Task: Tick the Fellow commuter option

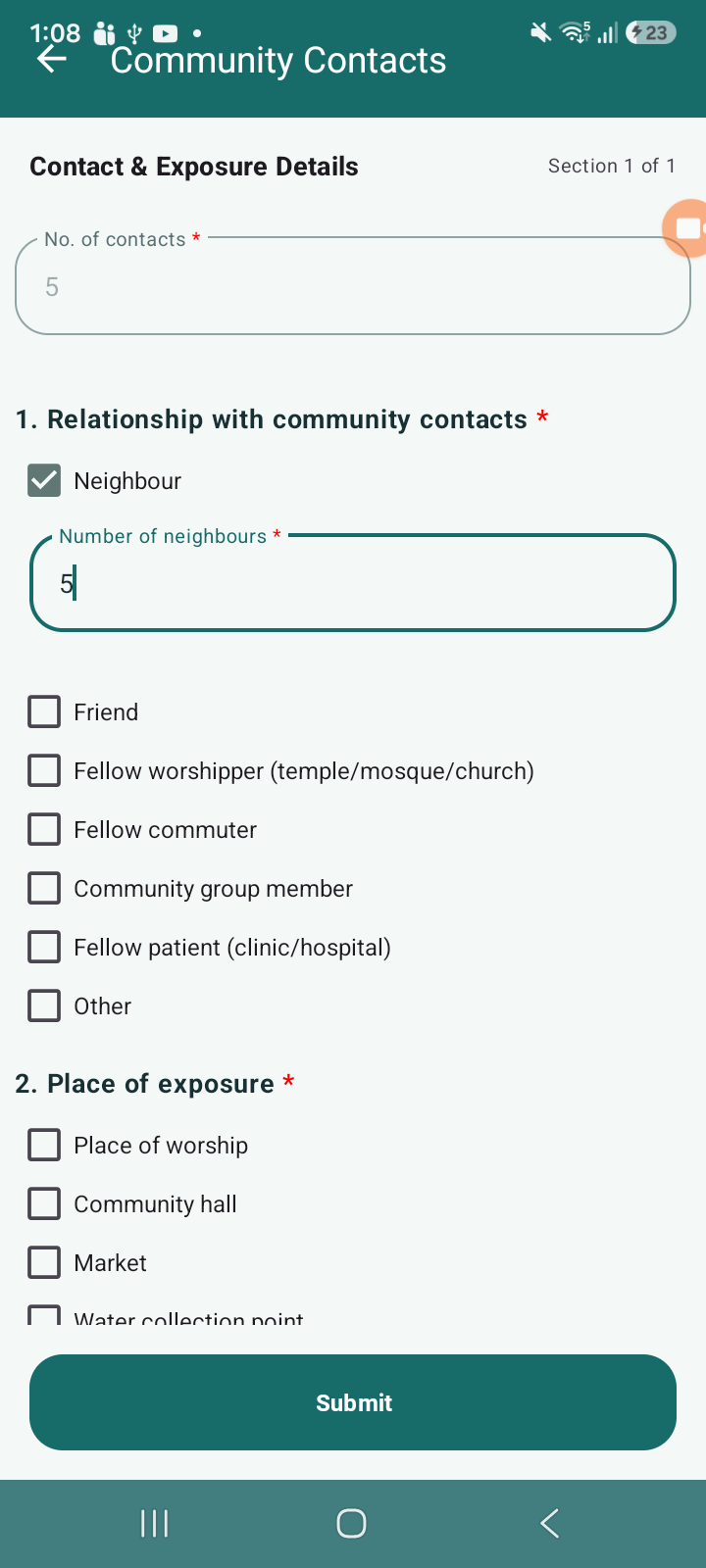Action: coord(44,829)
